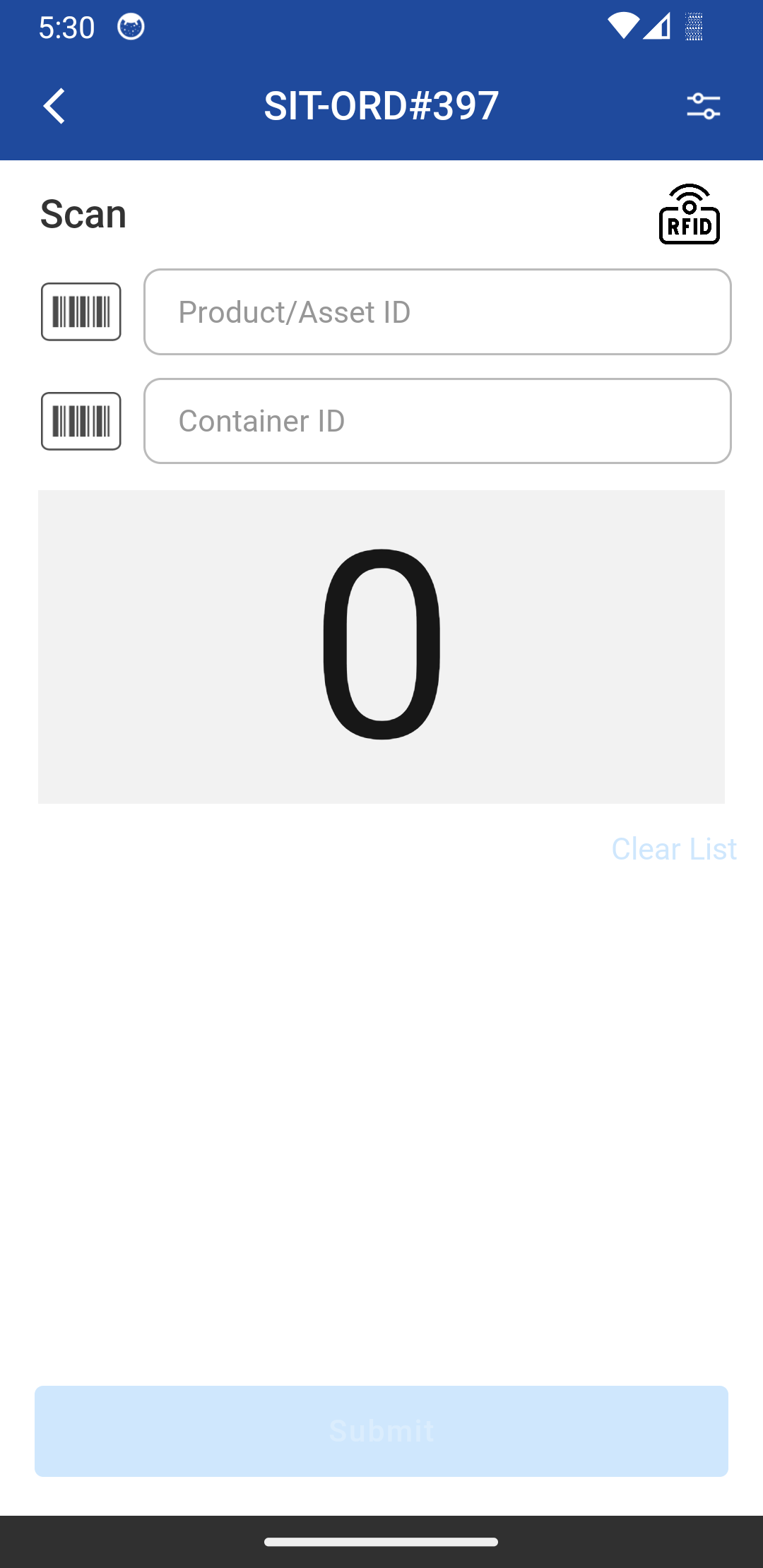
Task: Enable barcode scanning for Container ID
Action: [x=81, y=420]
